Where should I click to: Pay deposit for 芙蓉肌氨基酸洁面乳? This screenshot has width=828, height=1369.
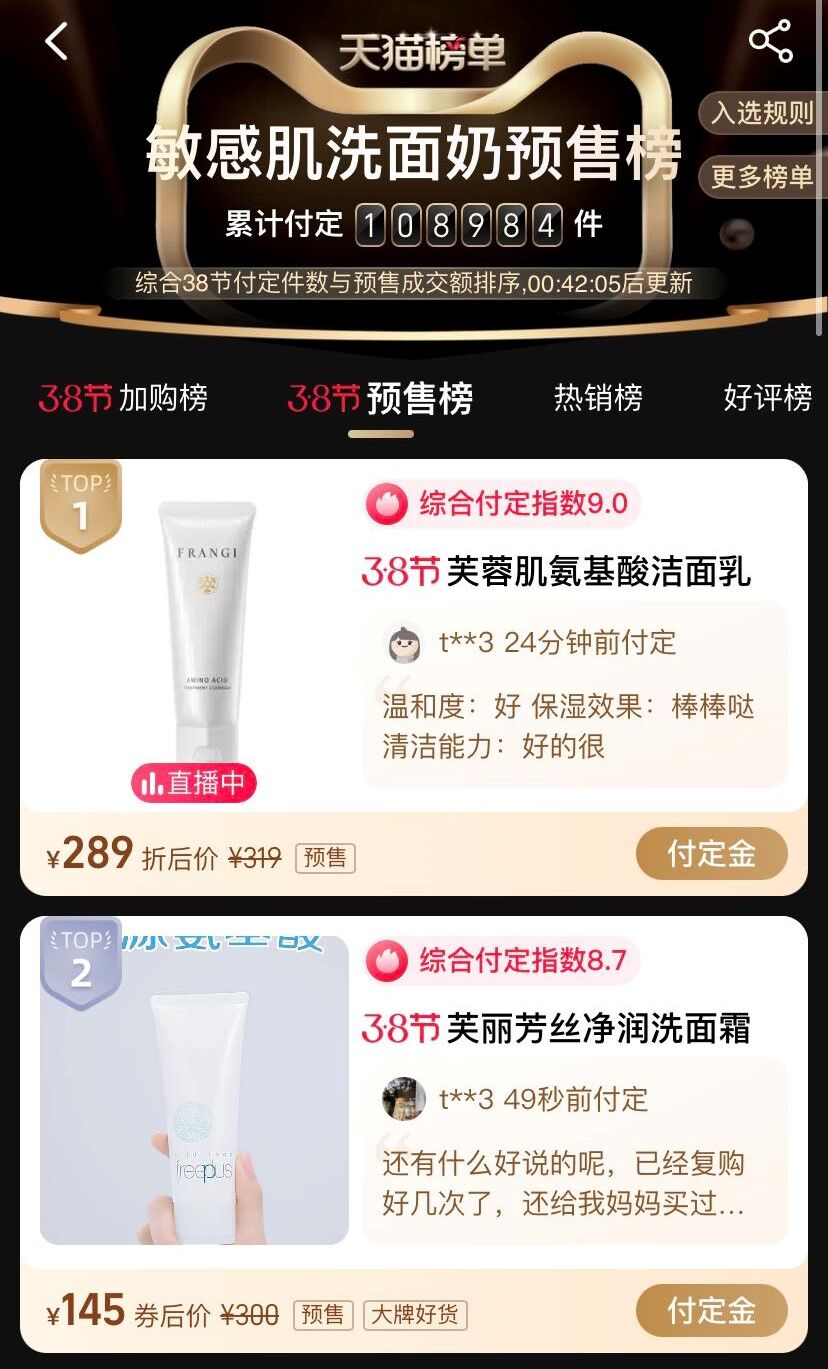(x=711, y=854)
